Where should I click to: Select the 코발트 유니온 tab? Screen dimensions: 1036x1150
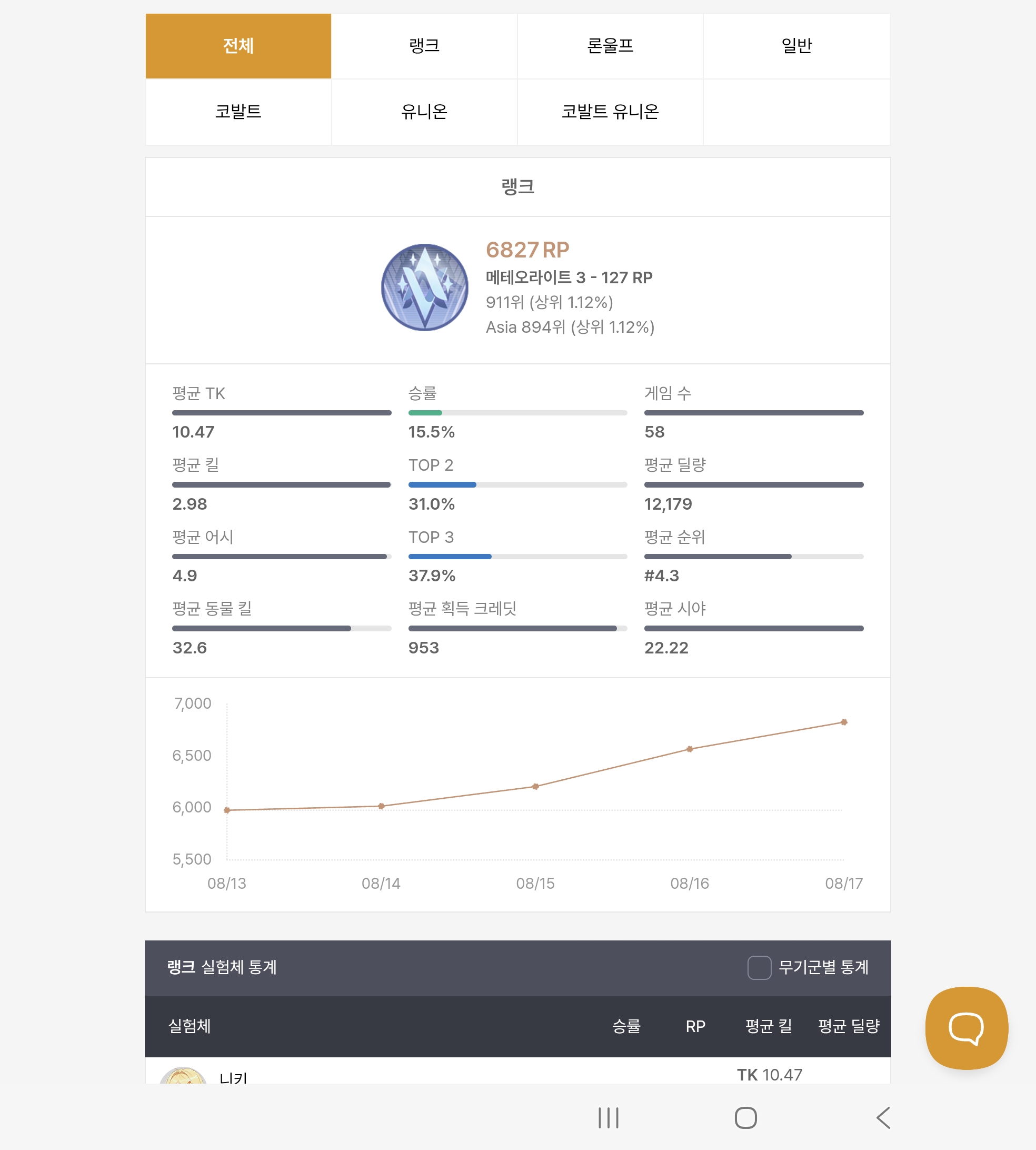click(x=610, y=112)
